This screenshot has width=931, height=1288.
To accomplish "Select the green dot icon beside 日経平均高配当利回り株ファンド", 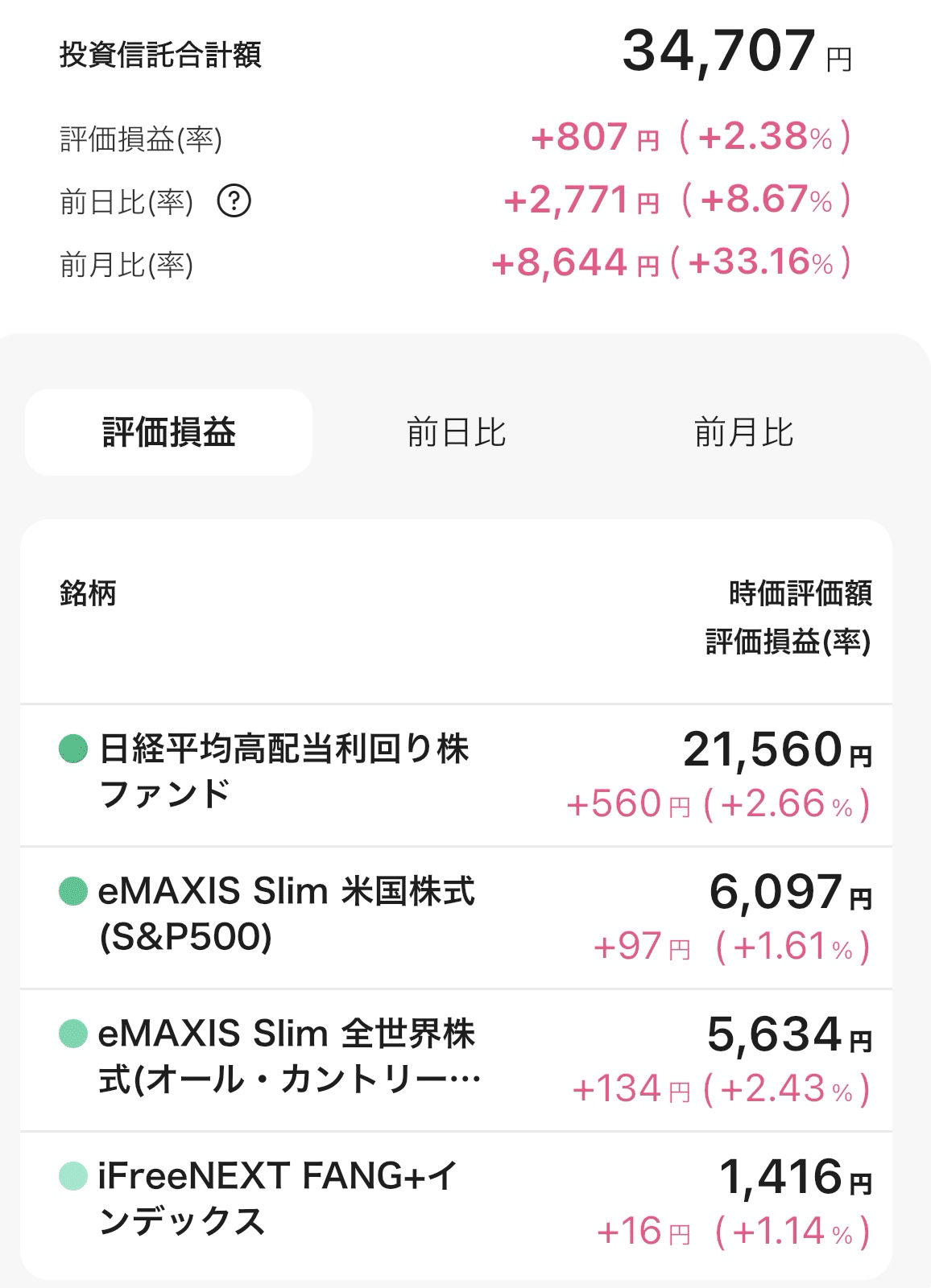I will click(x=74, y=749).
